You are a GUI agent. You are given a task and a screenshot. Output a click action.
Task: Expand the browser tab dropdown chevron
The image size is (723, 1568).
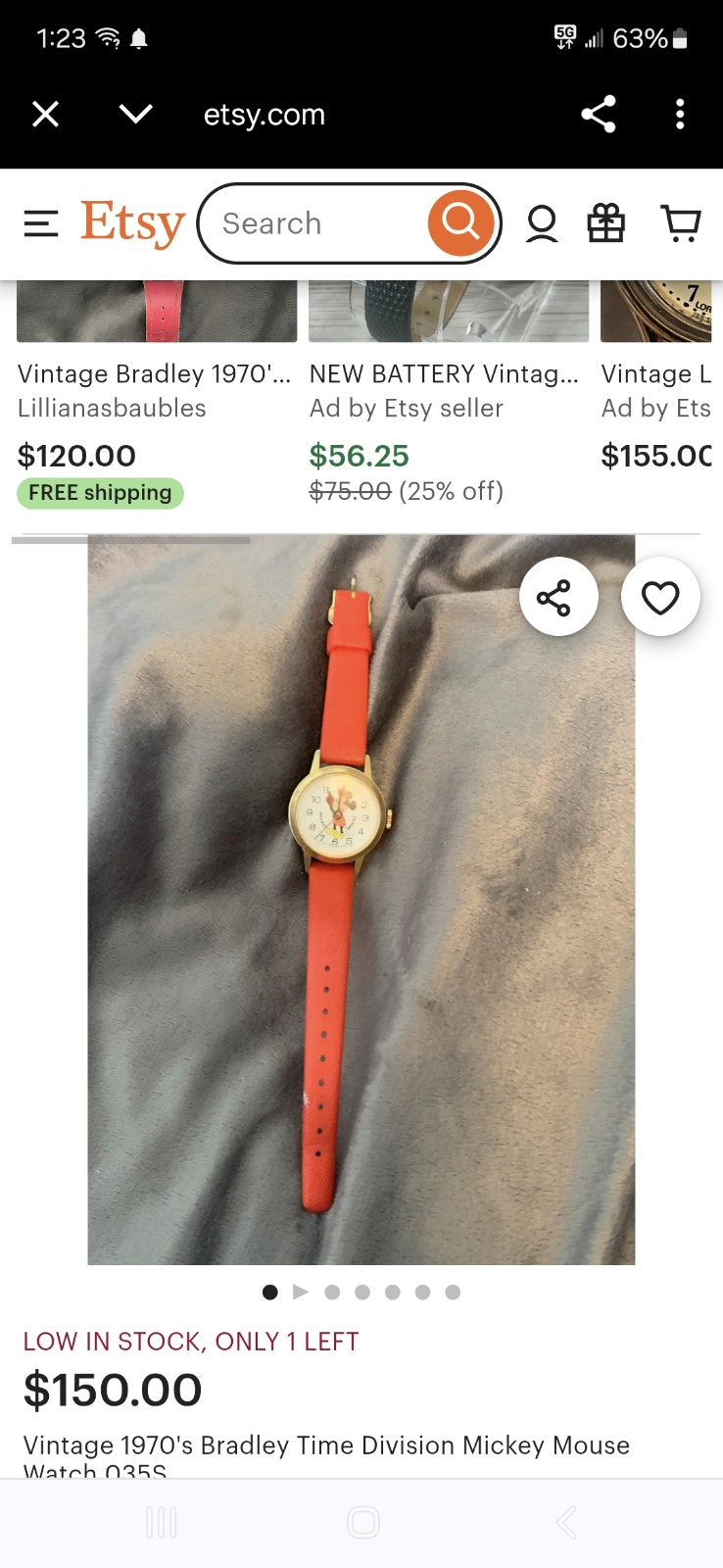[135, 115]
